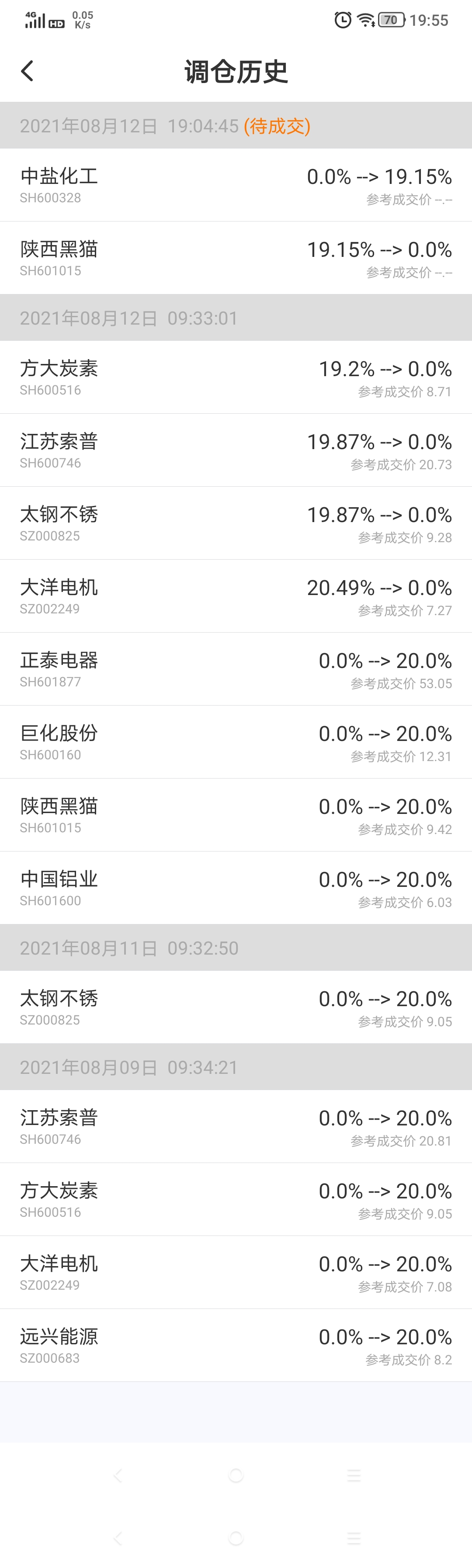Viewport: 472px width, 1568px height.
Task: View 江苏索普 entry priced at 20.81
Action: [236, 1127]
